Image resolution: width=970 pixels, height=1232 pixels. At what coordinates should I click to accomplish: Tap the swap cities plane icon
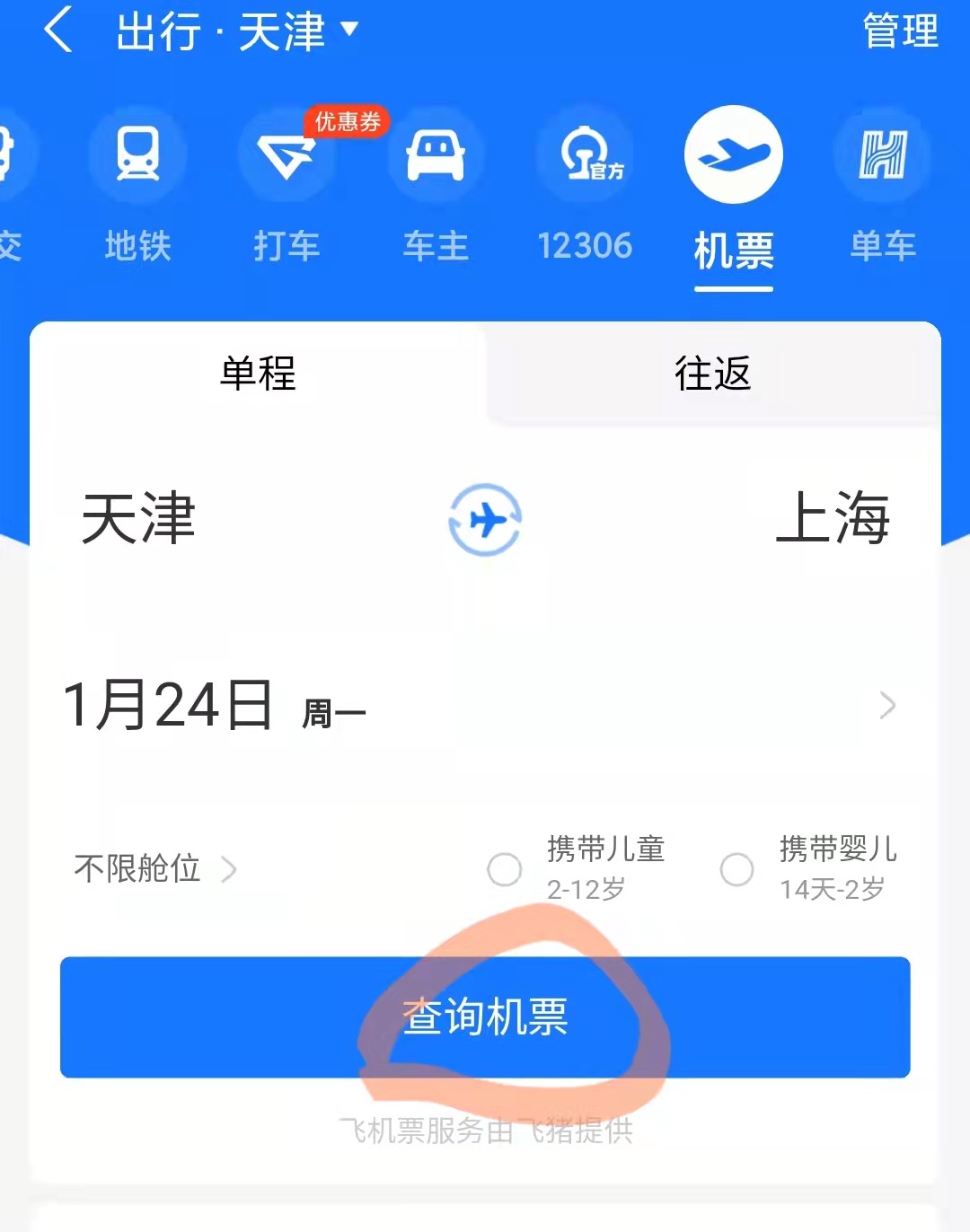(x=485, y=519)
